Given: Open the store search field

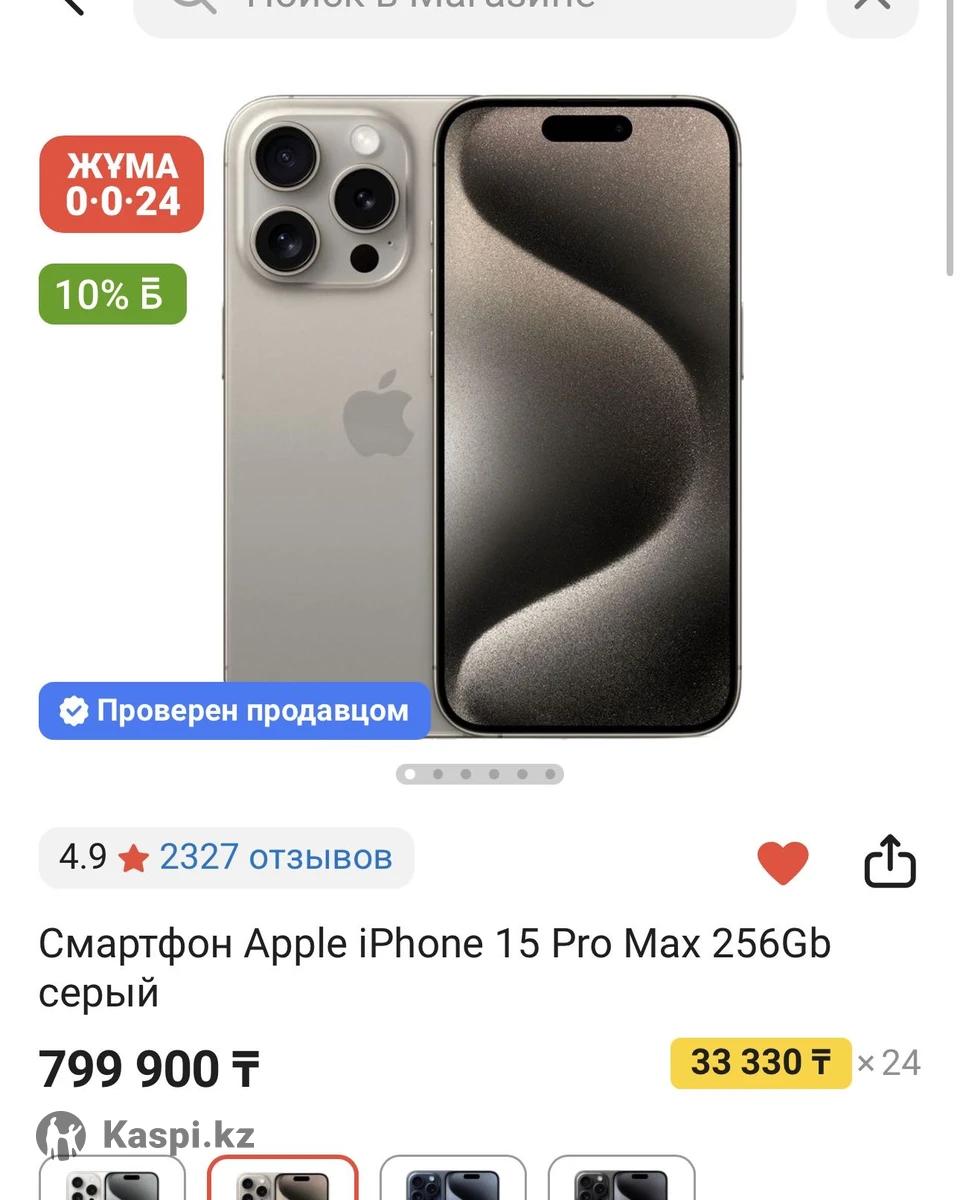Looking at the screenshot, I should pos(465,10).
